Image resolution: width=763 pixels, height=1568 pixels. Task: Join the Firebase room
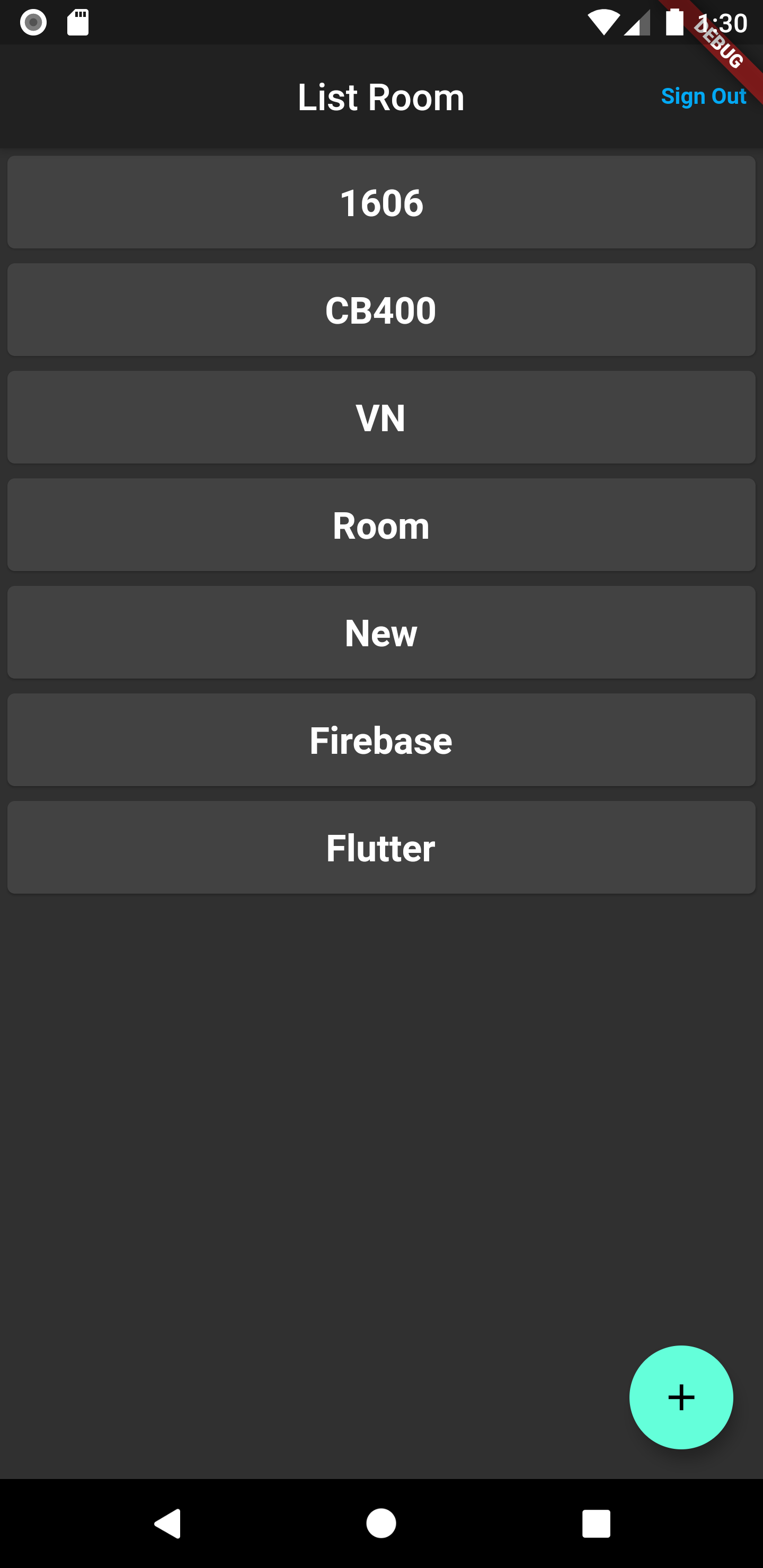[x=381, y=740]
